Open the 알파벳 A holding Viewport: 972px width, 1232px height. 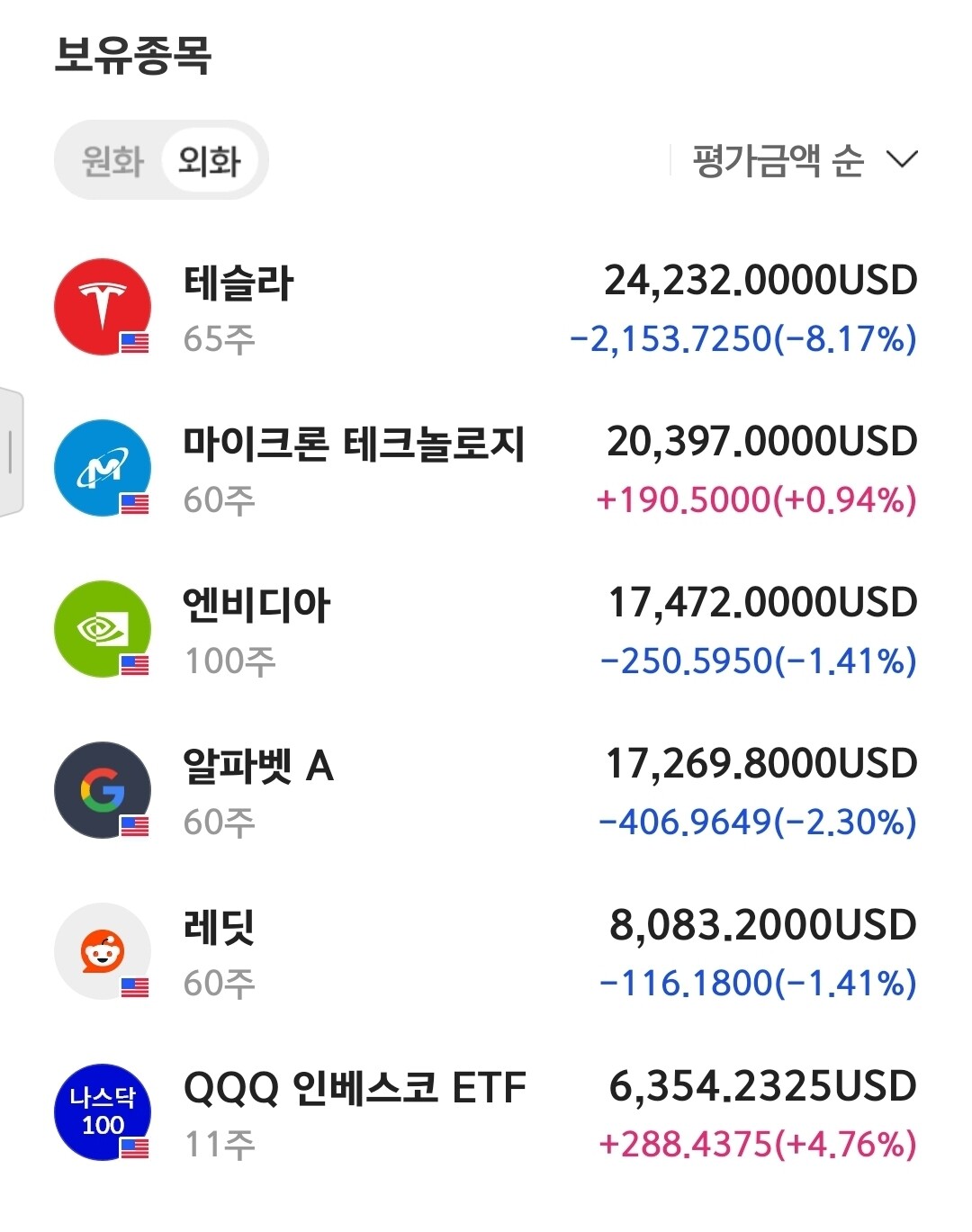point(486,791)
